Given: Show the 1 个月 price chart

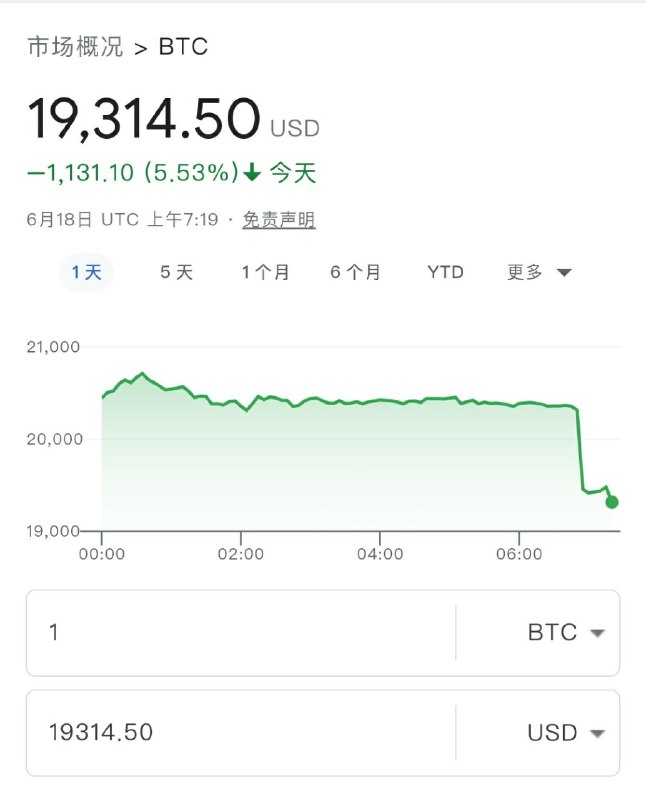Looking at the screenshot, I should (265, 272).
